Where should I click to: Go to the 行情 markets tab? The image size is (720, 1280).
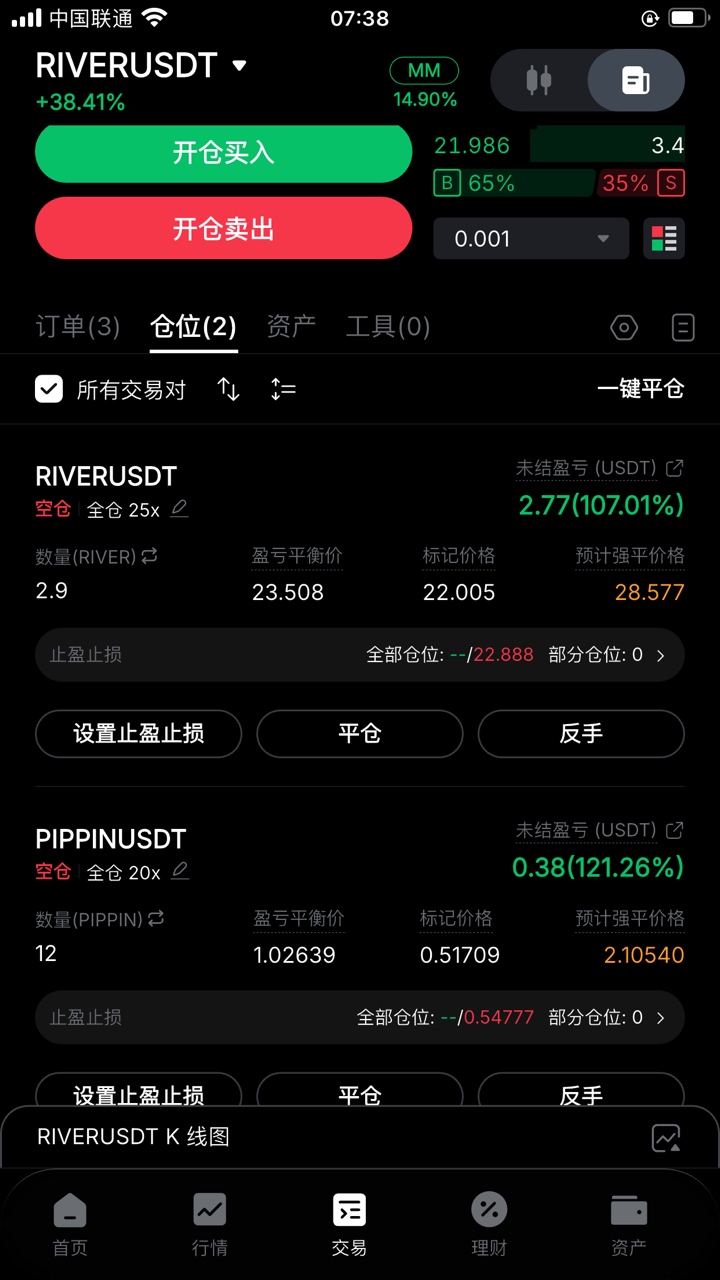pyautogui.click(x=210, y=1223)
